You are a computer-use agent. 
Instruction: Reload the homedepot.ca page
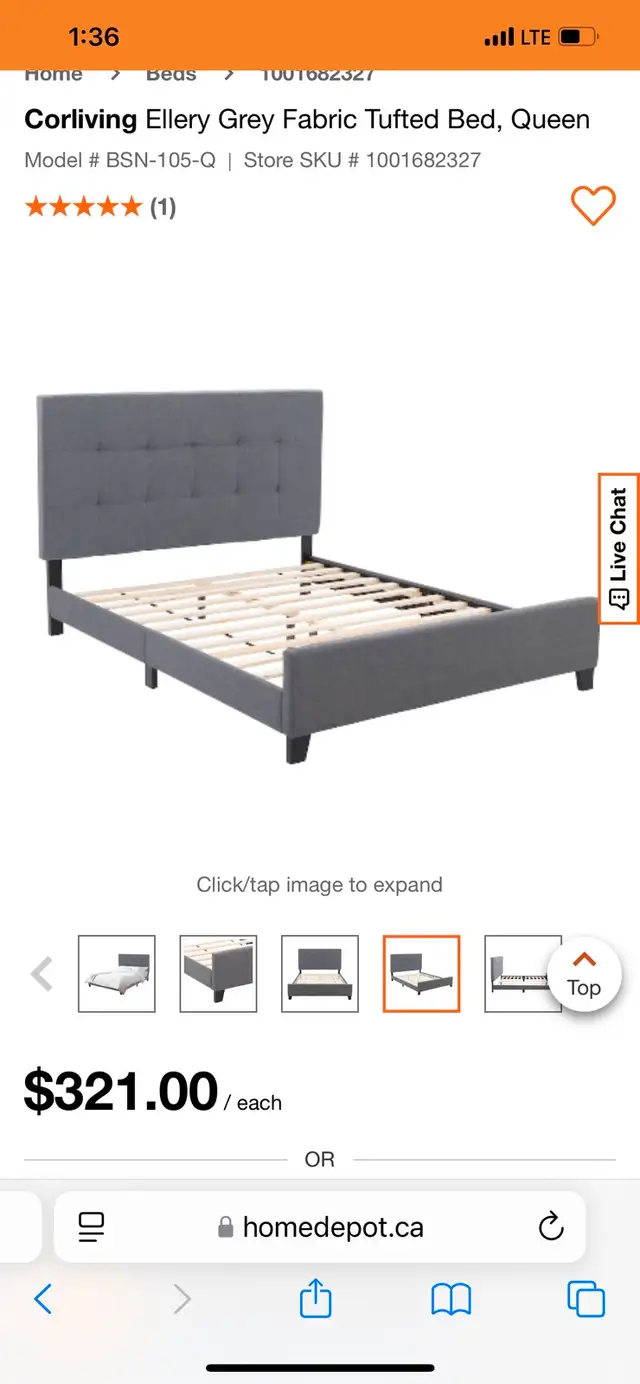551,1227
